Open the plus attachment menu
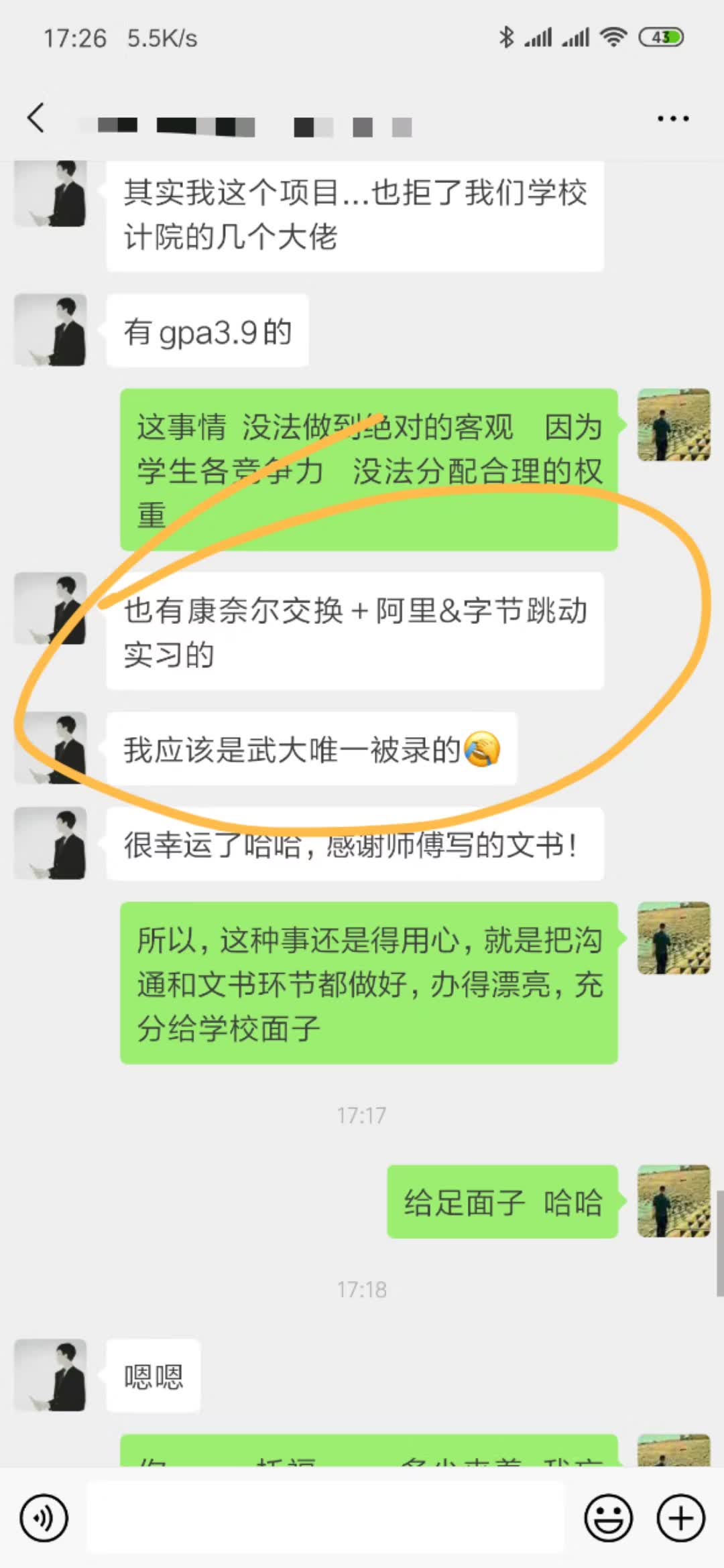This screenshot has height=1568, width=724. 680,1518
